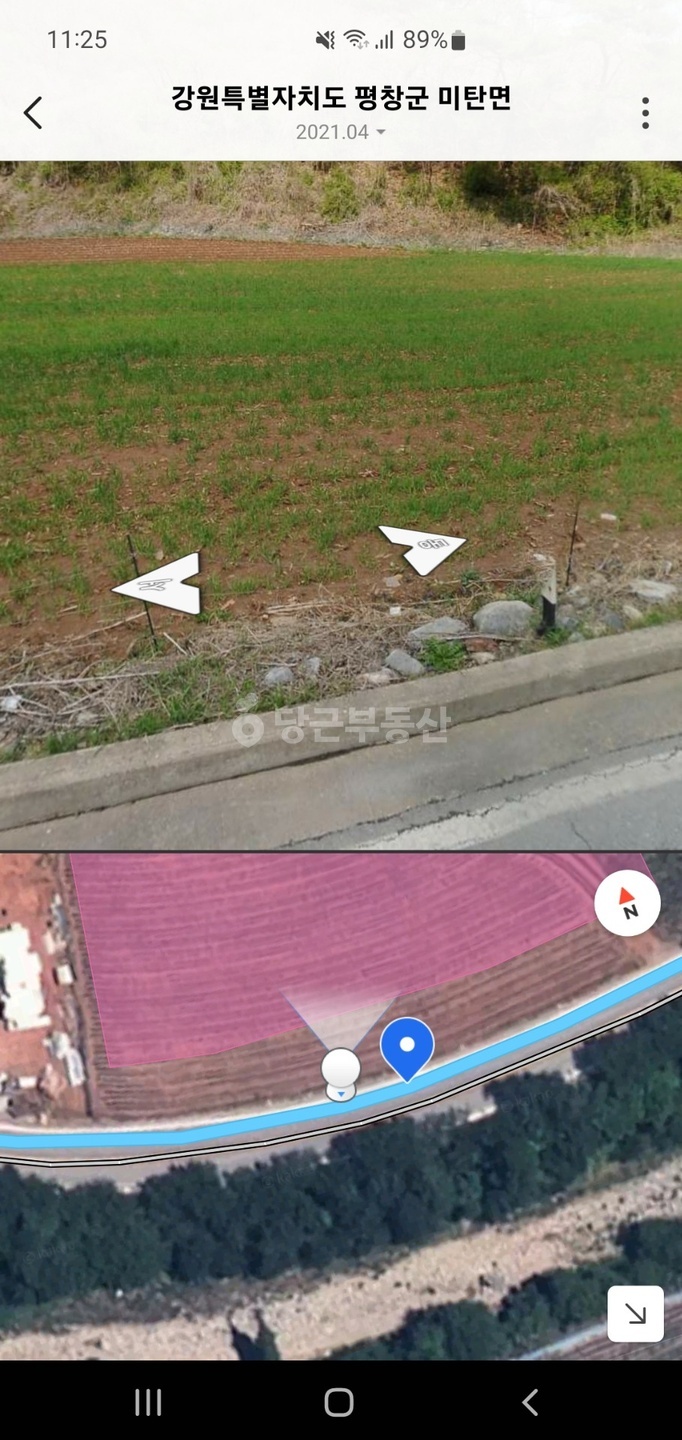Move street view along the left arrow
This screenshot has width=682, height=1440.
pyautogui.click(x=160, y=584)
